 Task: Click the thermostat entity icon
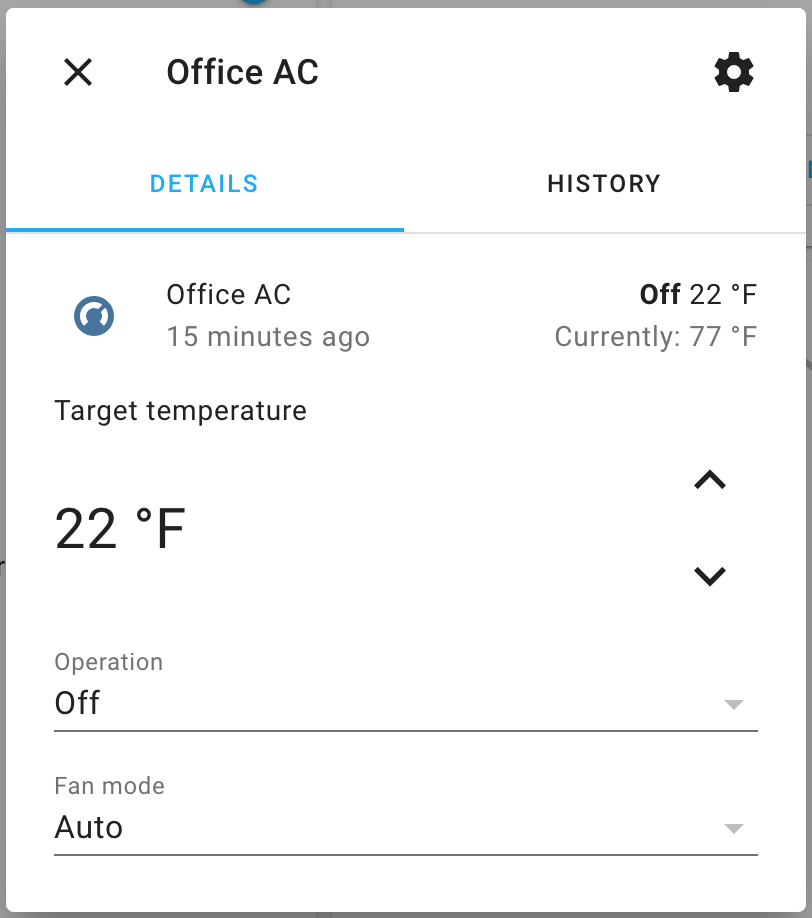click(94, 317)
